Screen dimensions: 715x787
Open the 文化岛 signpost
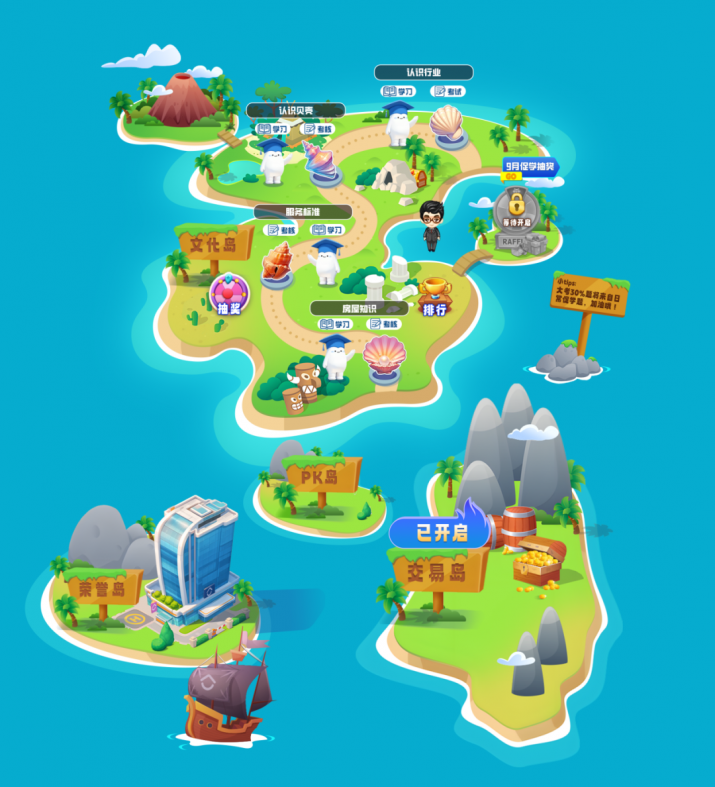[213, 243]
